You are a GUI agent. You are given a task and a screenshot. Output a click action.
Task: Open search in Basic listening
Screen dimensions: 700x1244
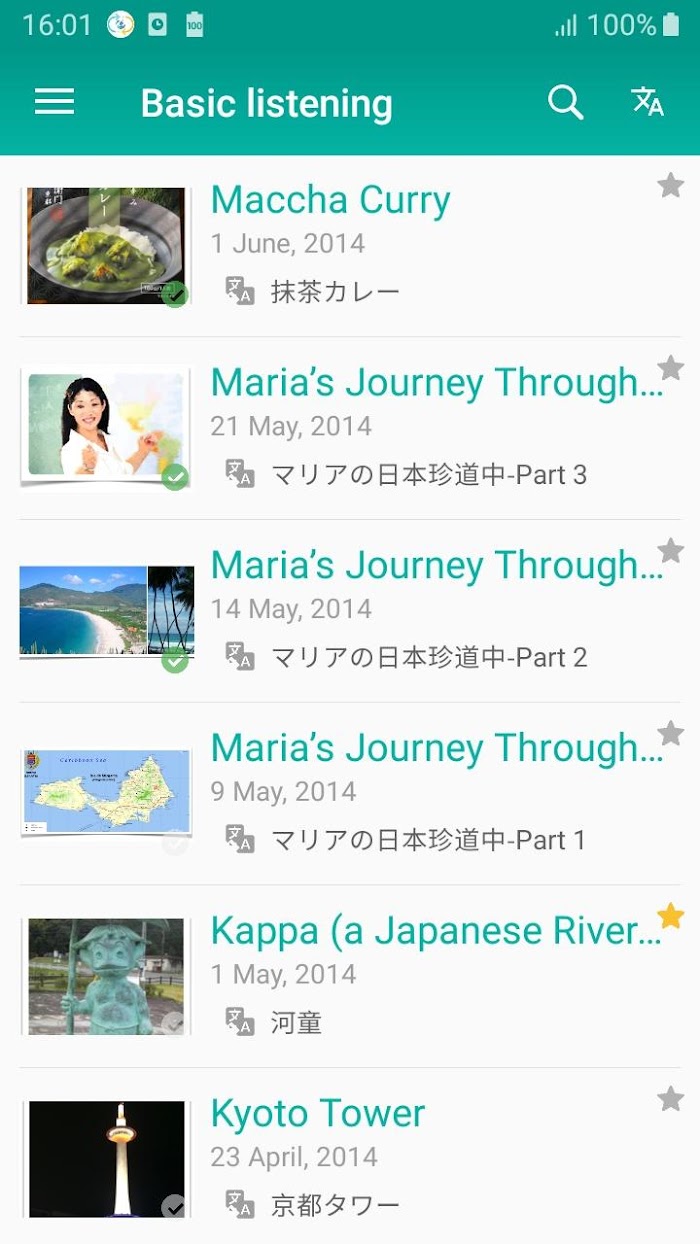(x=565, y=102)
